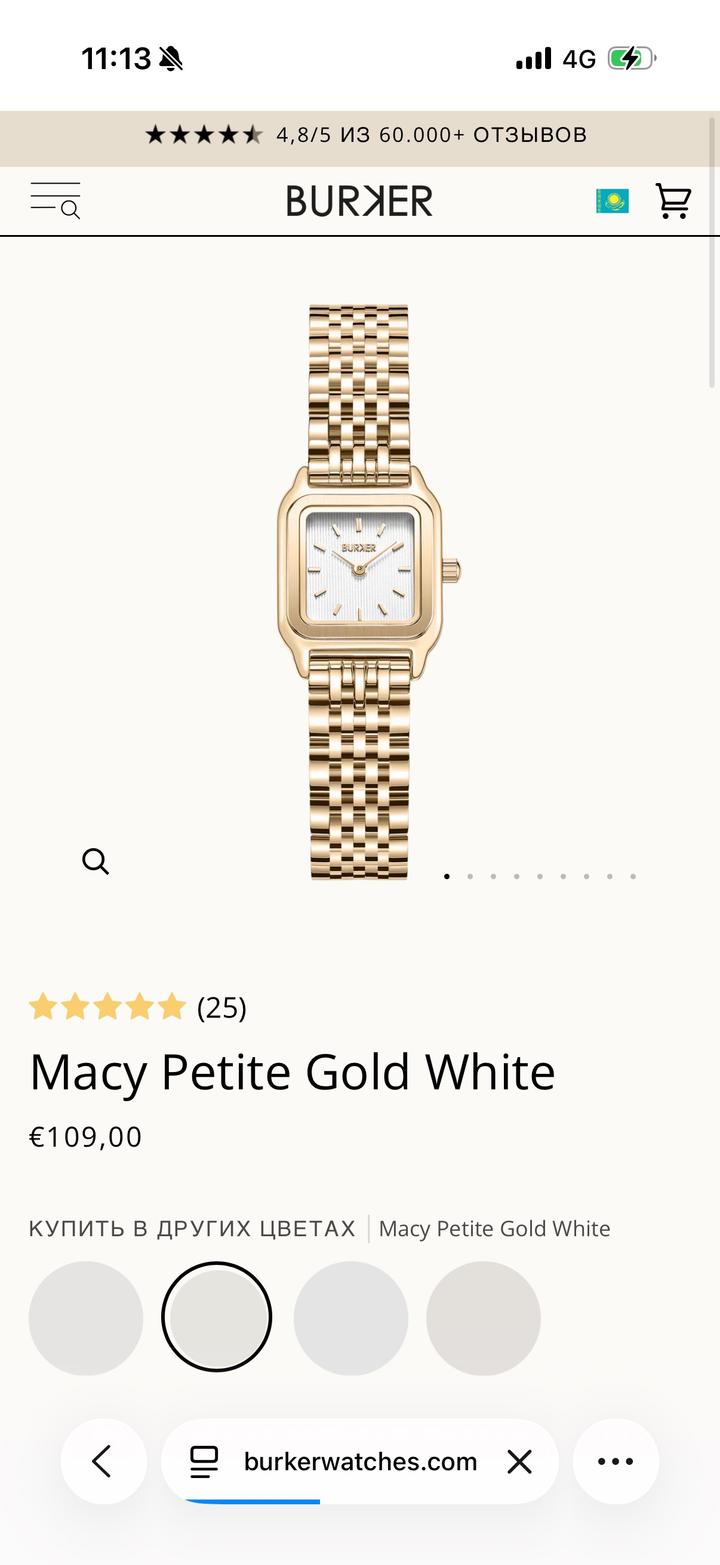Open the (25) reviews link
Image resolution: width=720 pixels, height=1565 pixels.
click(x=222, y=1008)
